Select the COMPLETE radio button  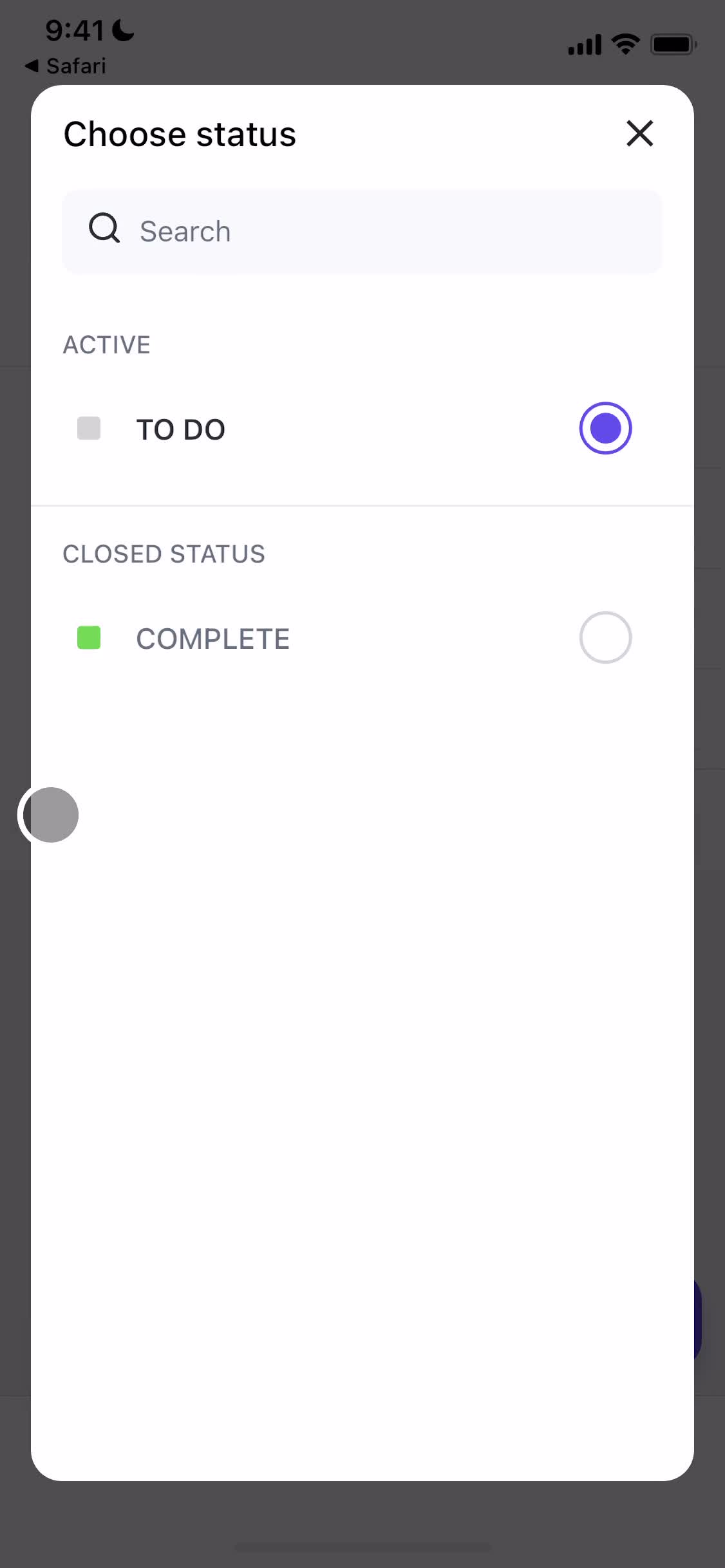pyautogui.click(x=605, y=637)
